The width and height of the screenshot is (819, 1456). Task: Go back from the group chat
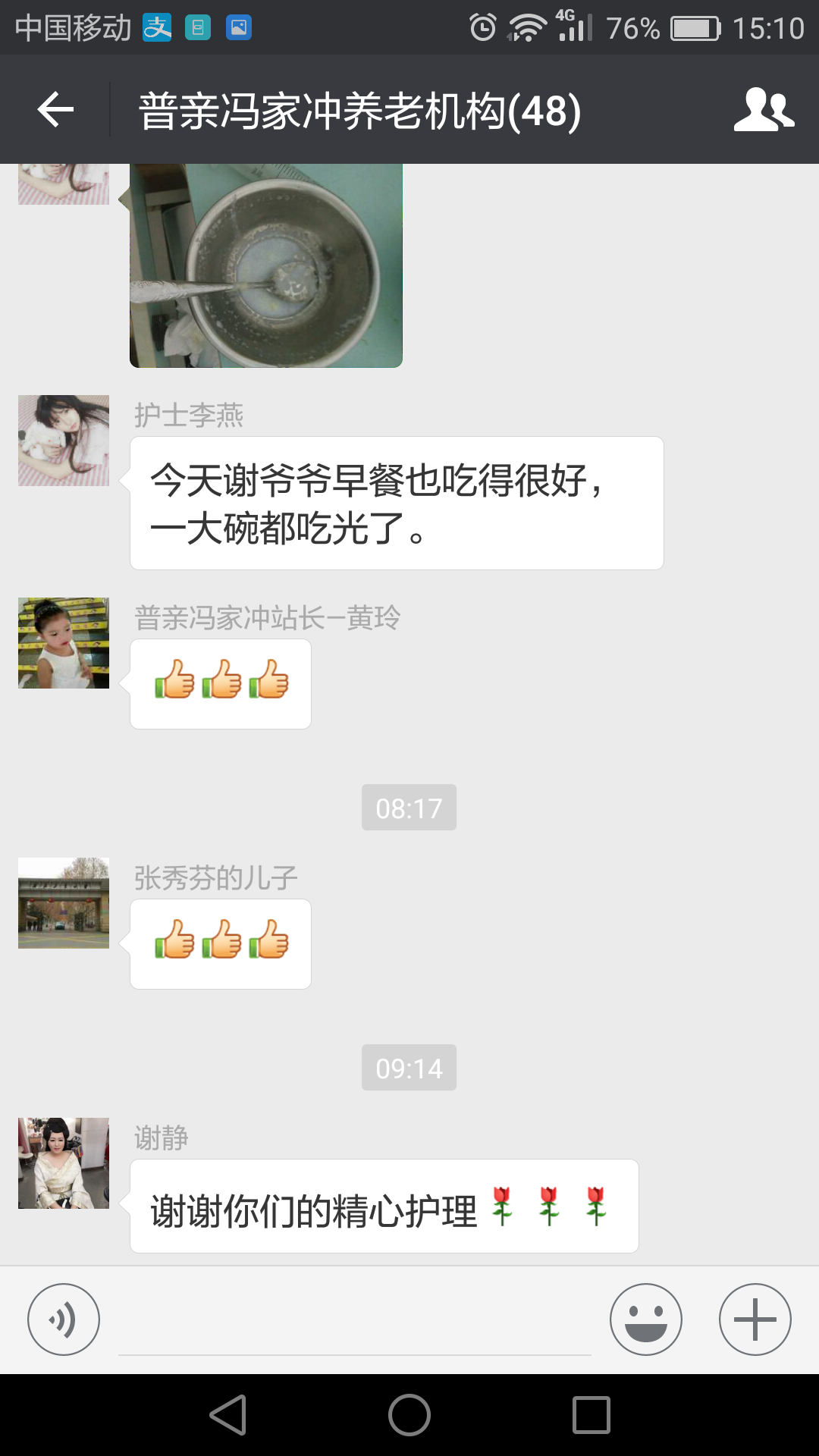[55, 110]
